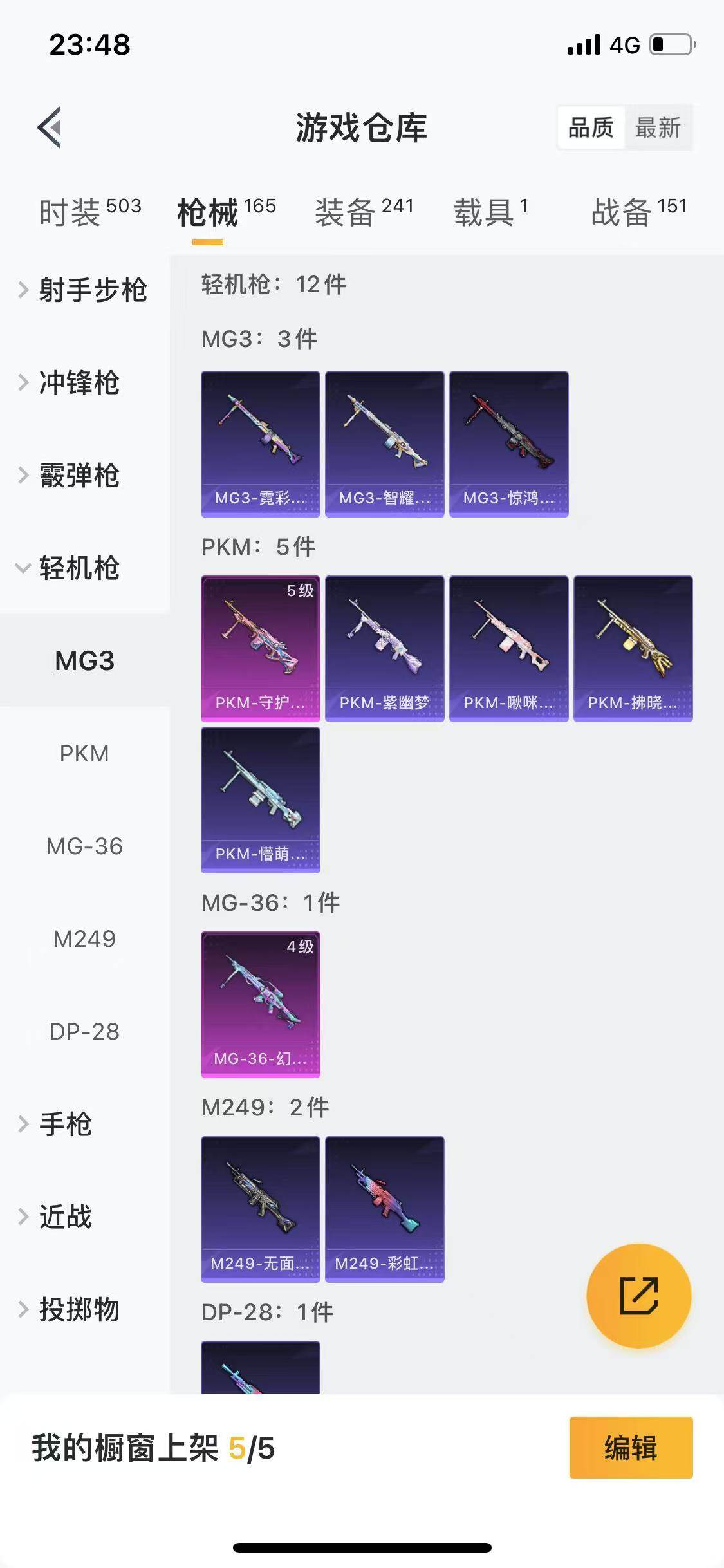View the PKM-紫幽梦 skin
Screen dimensions: 724x1568
coord(384,648)
